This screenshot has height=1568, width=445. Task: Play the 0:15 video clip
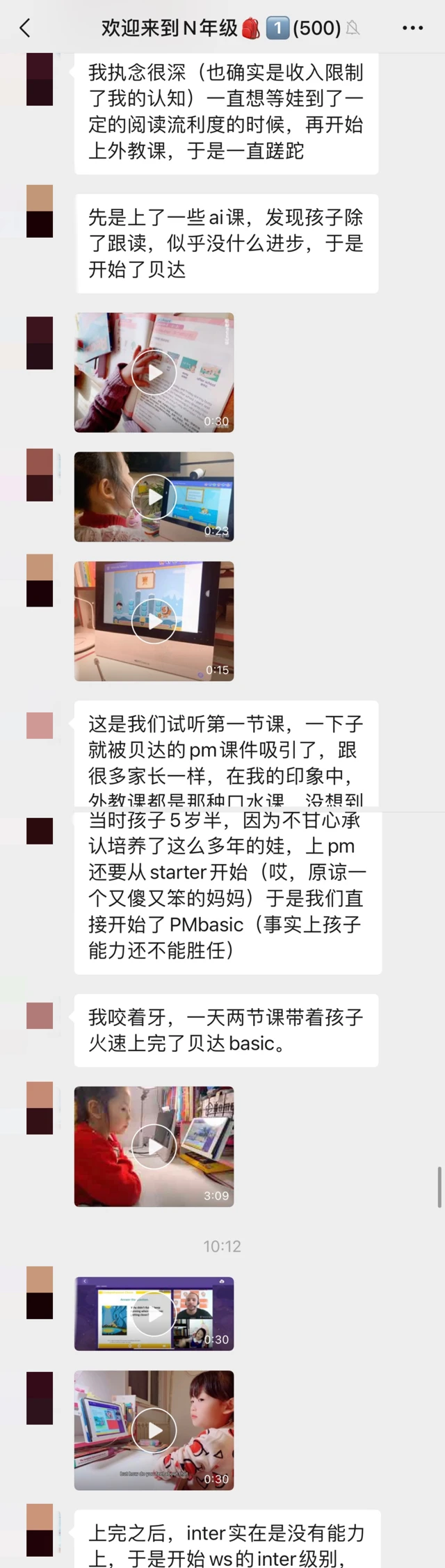(x=154, y=621)
